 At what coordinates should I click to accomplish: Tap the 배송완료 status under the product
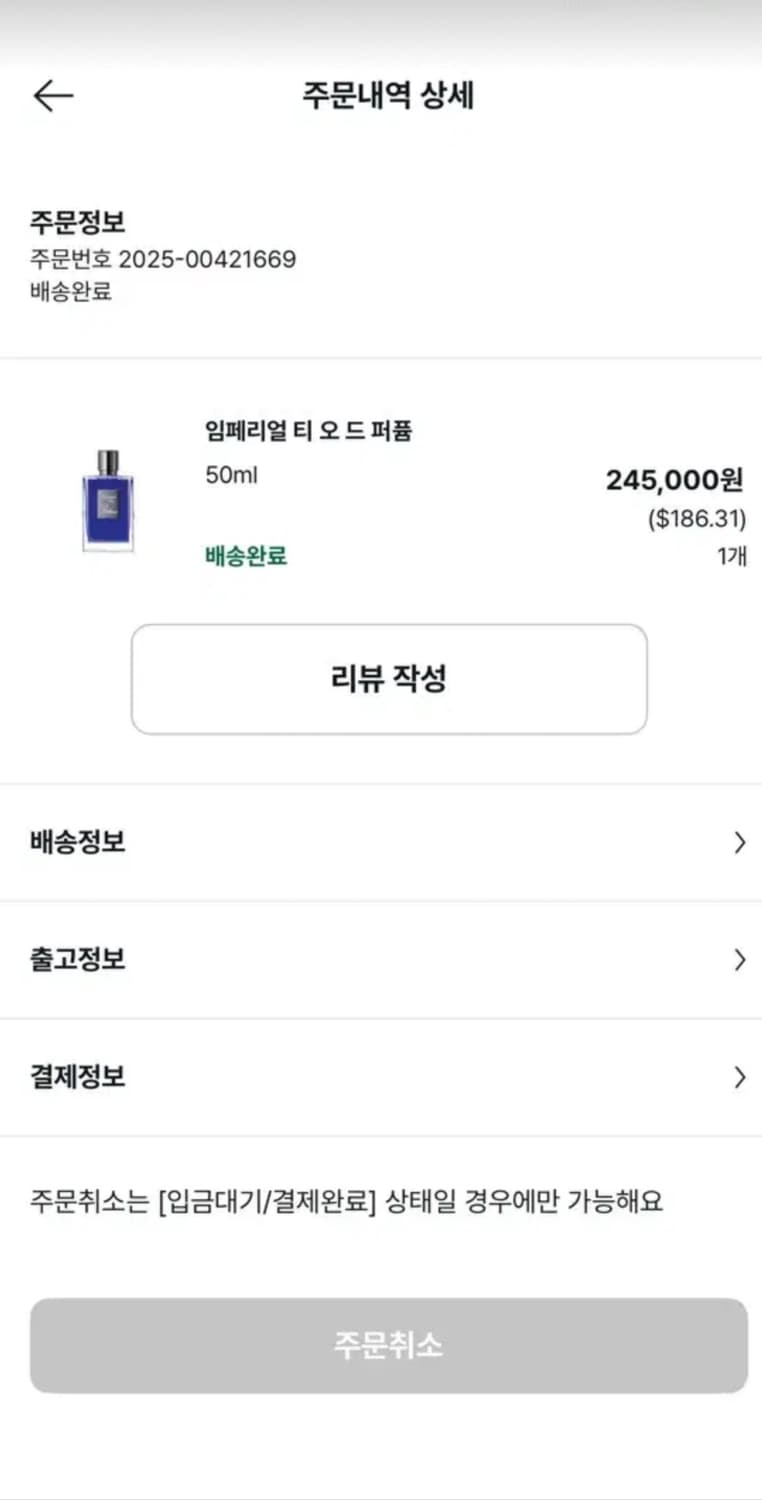click(246, 556)
